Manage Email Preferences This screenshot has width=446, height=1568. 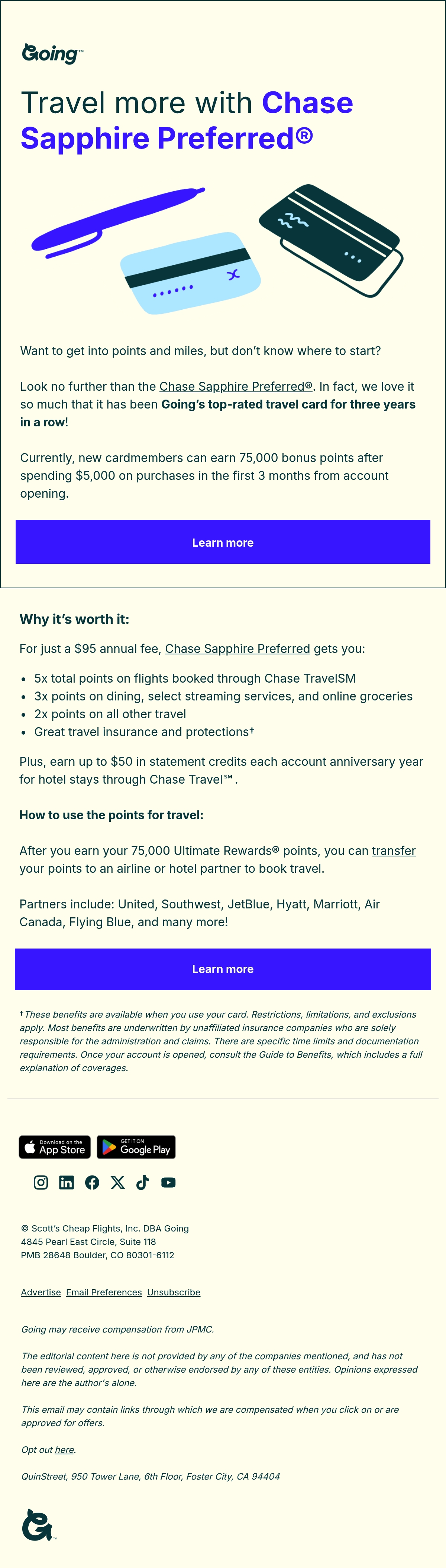(x=104, y=1292)
